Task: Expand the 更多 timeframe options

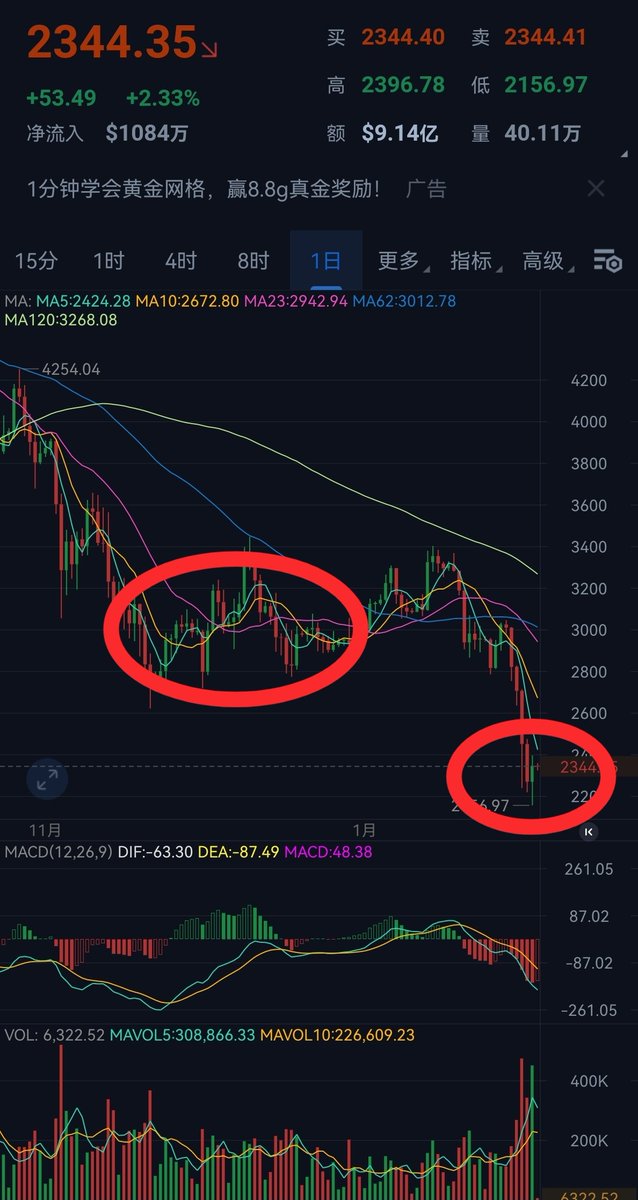Action: [x=399, y=261]
